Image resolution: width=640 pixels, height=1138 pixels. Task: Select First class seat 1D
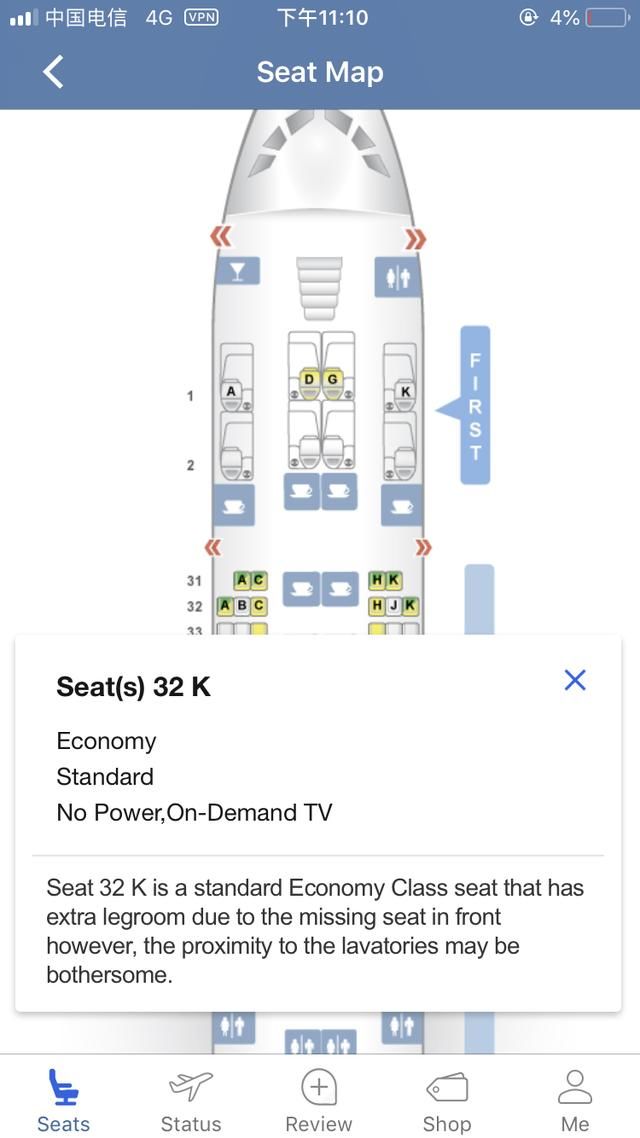309,381
